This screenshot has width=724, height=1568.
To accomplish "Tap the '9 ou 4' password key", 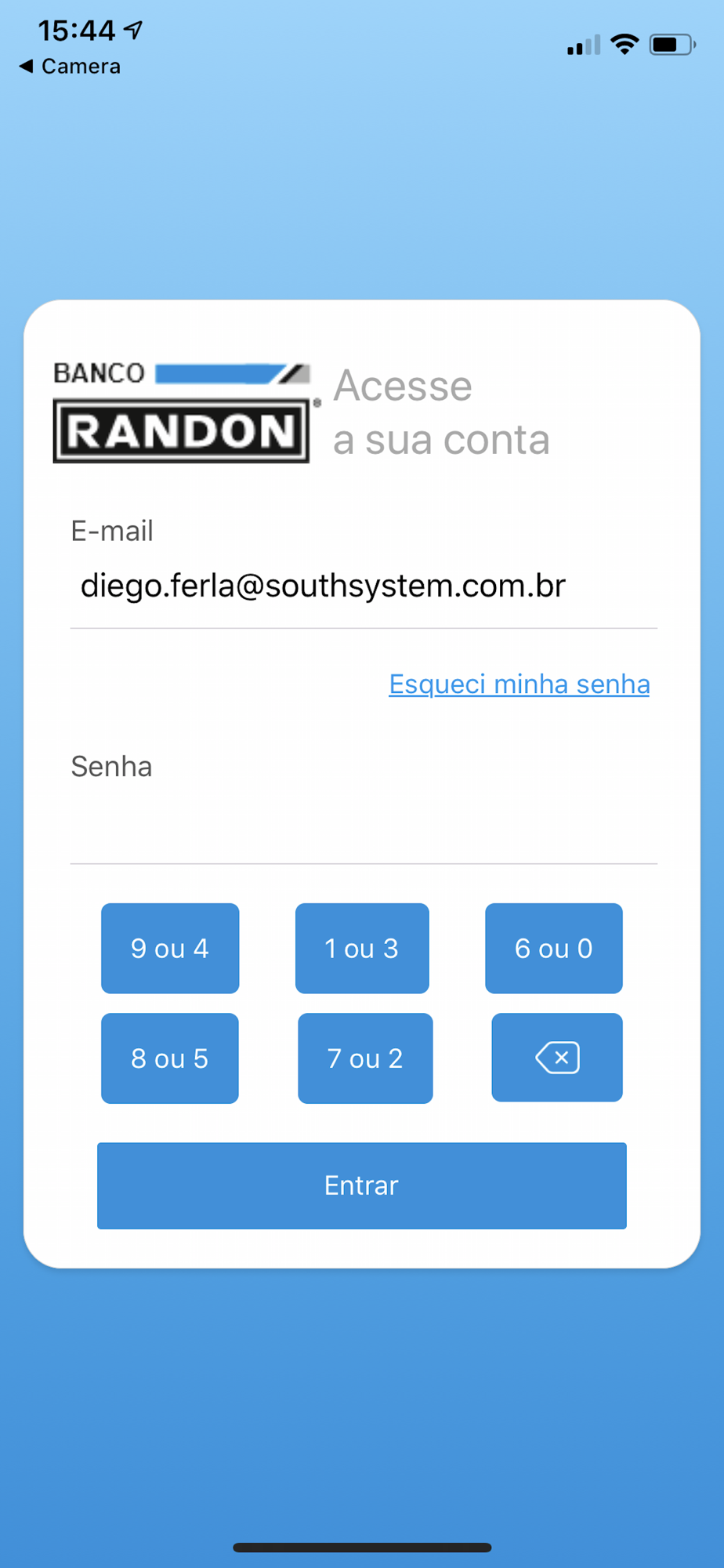I will coord(170,948).
